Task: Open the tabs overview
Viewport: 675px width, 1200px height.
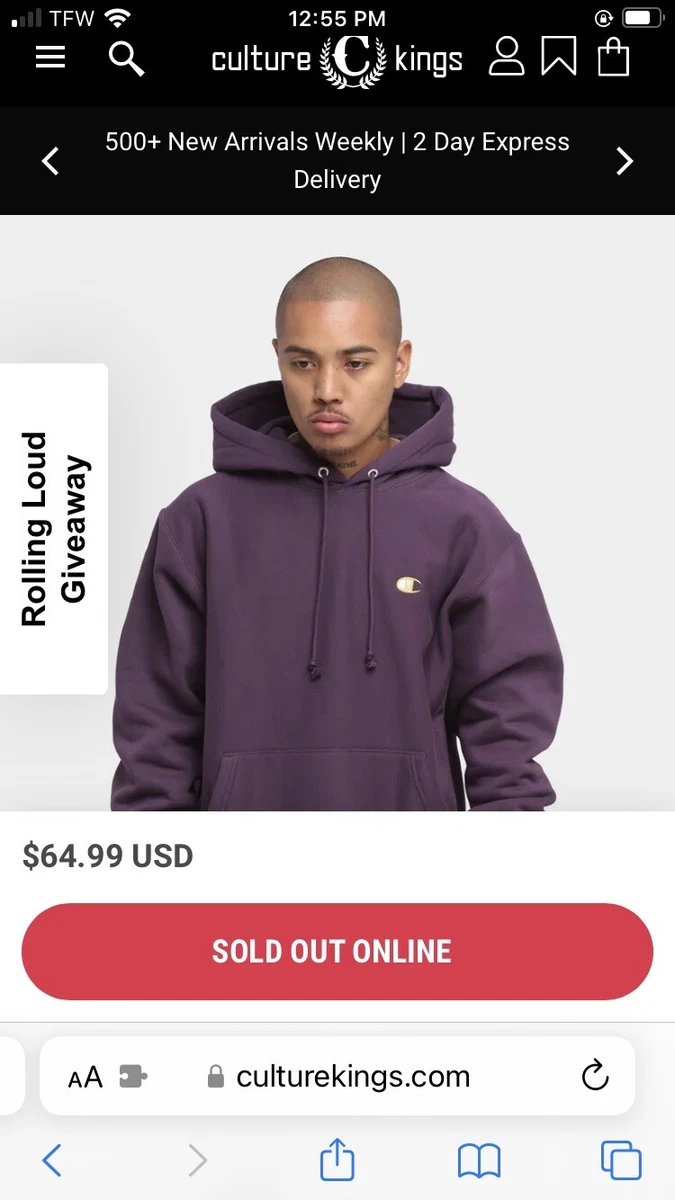Action: coord(621,1160)
